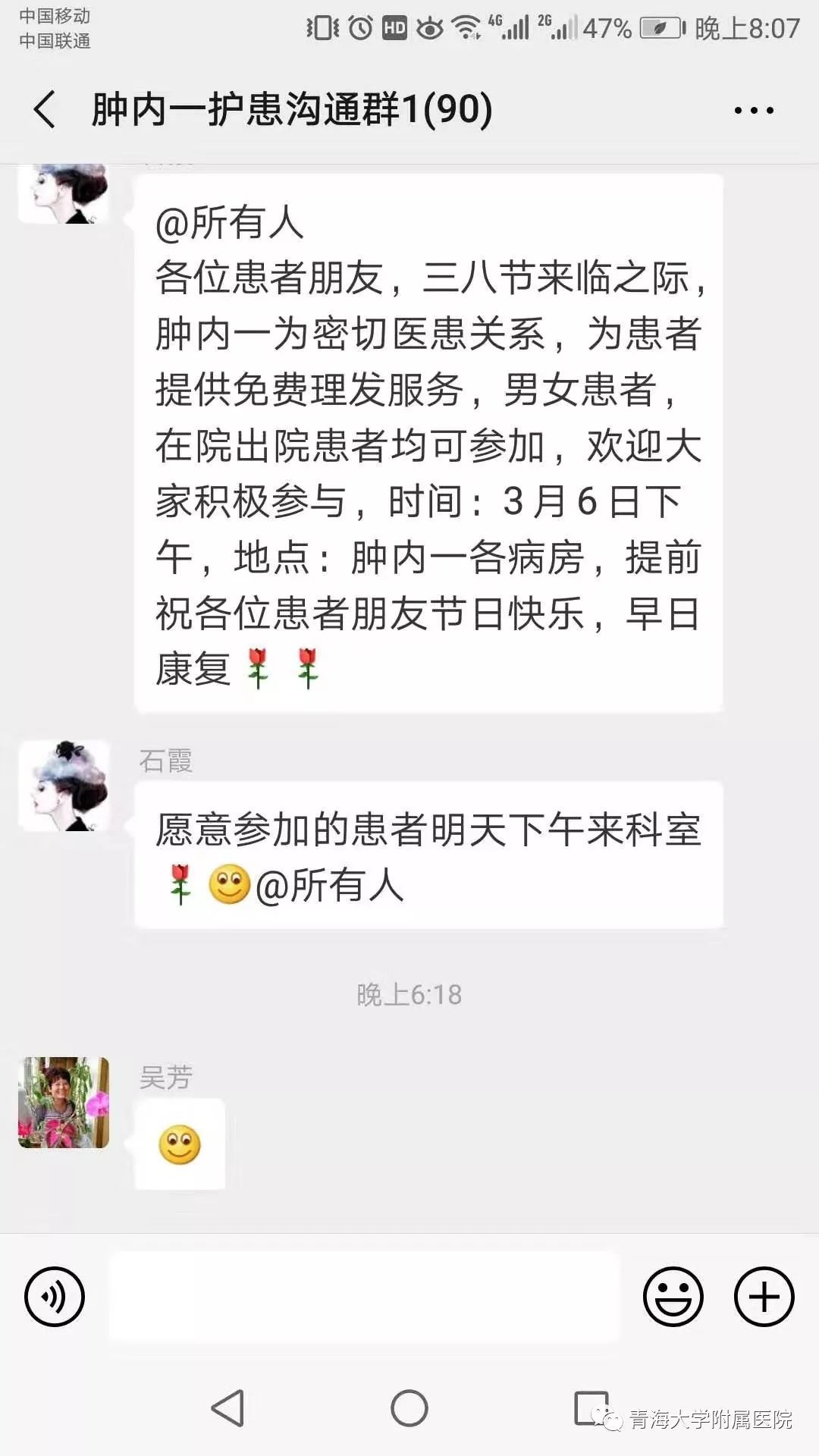Open 吴芳's profile avatar
819x1456 pixels.
[64, 1103]
